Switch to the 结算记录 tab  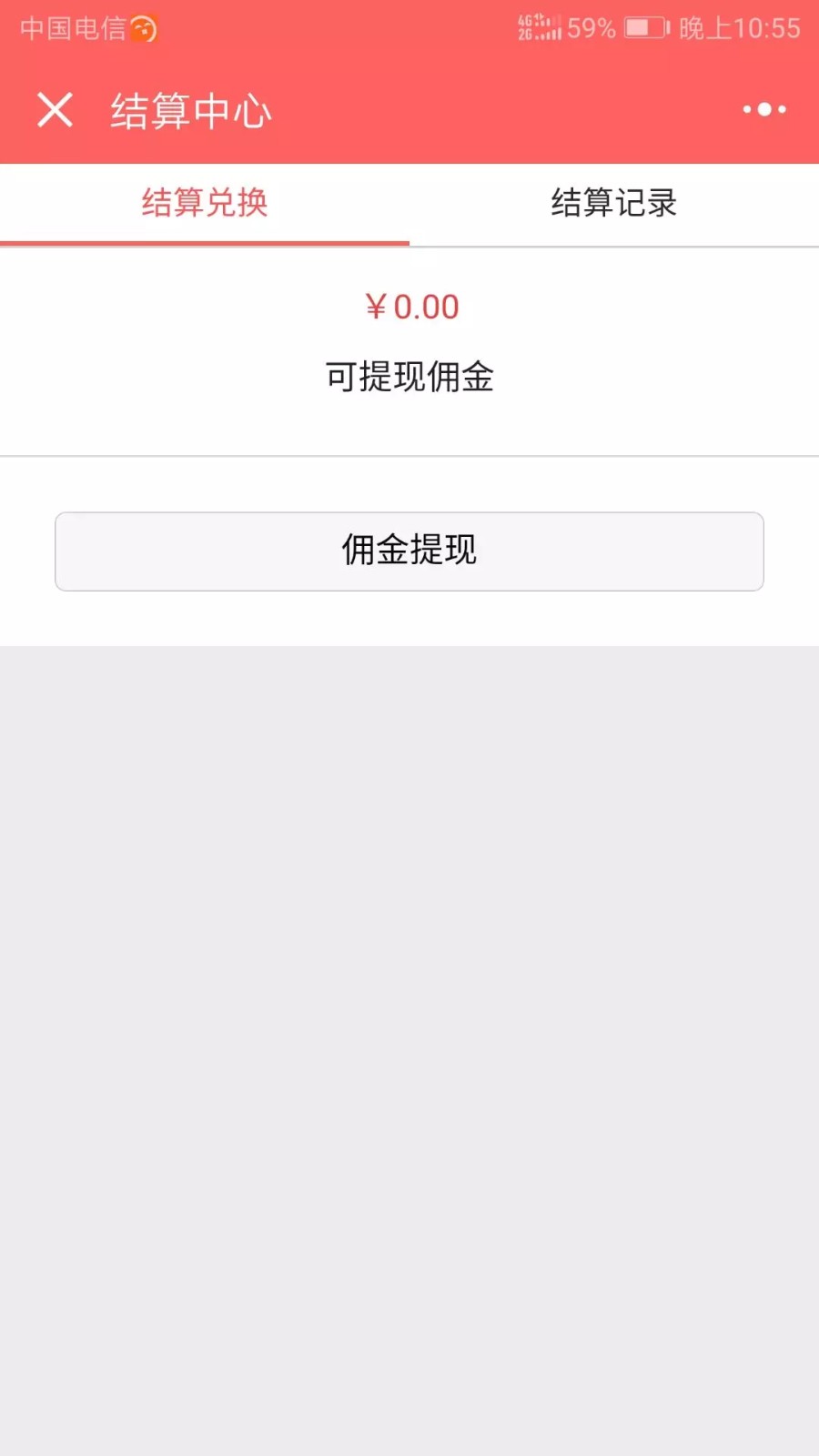point(614,204)
